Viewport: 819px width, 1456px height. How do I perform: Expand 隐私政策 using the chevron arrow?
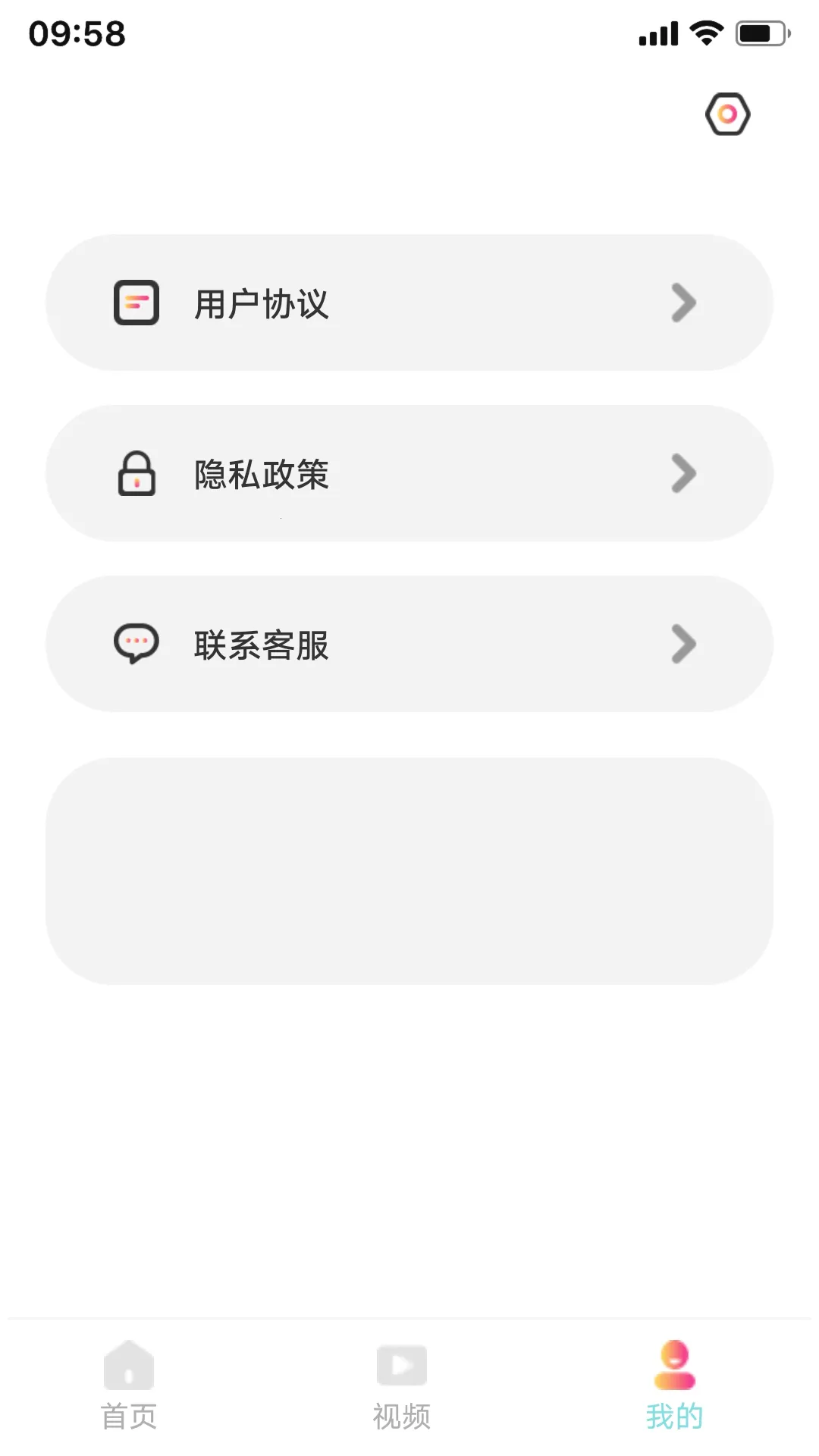point(682,473)
